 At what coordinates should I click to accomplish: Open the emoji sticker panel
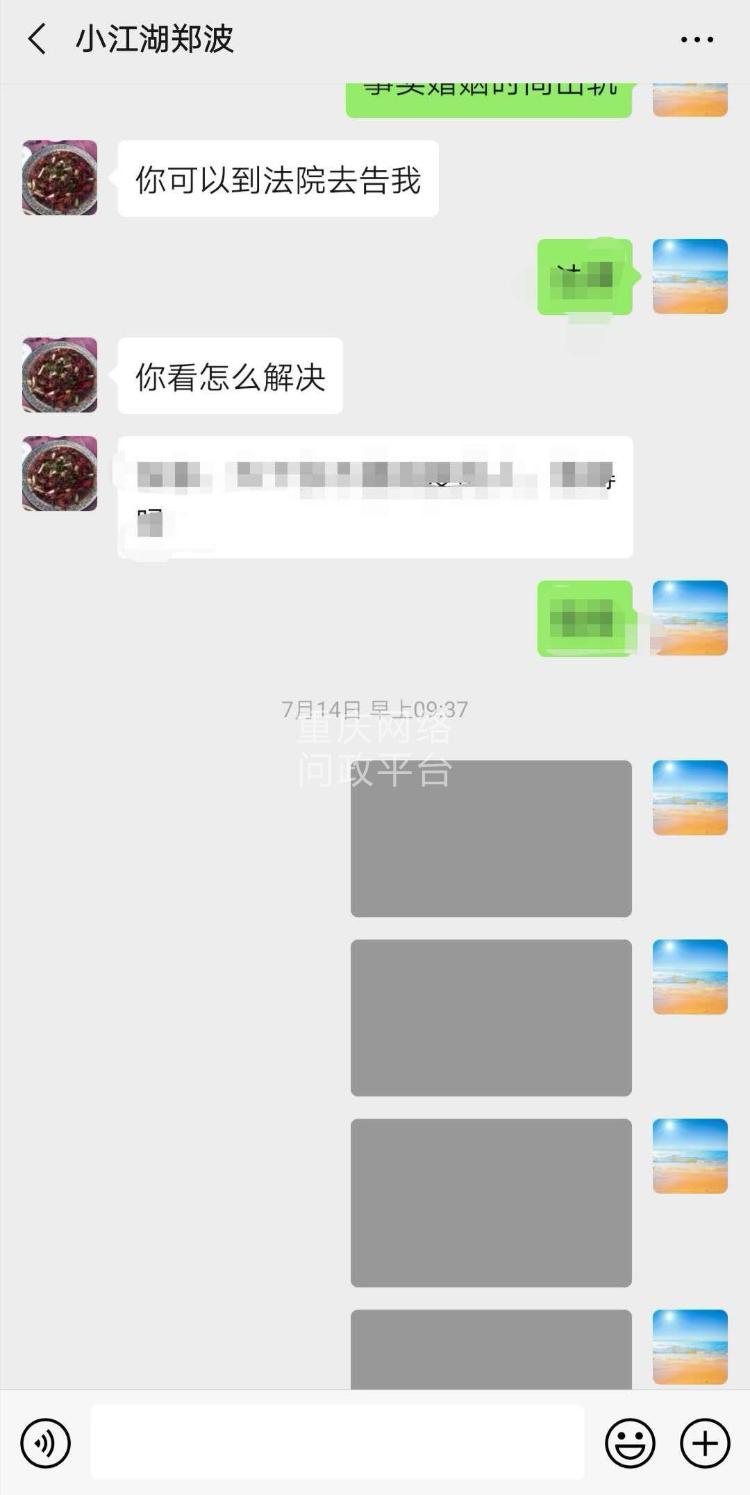pyautogui.click(x=630, y=1443)
